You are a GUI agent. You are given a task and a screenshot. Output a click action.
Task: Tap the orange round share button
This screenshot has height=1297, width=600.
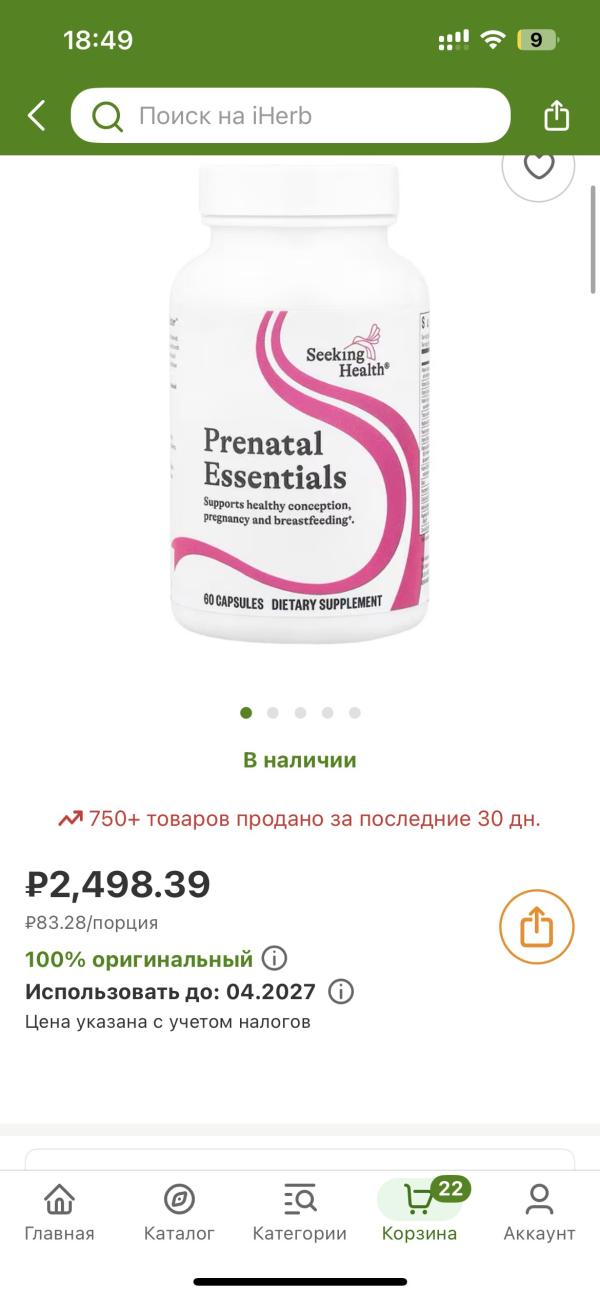537,927
